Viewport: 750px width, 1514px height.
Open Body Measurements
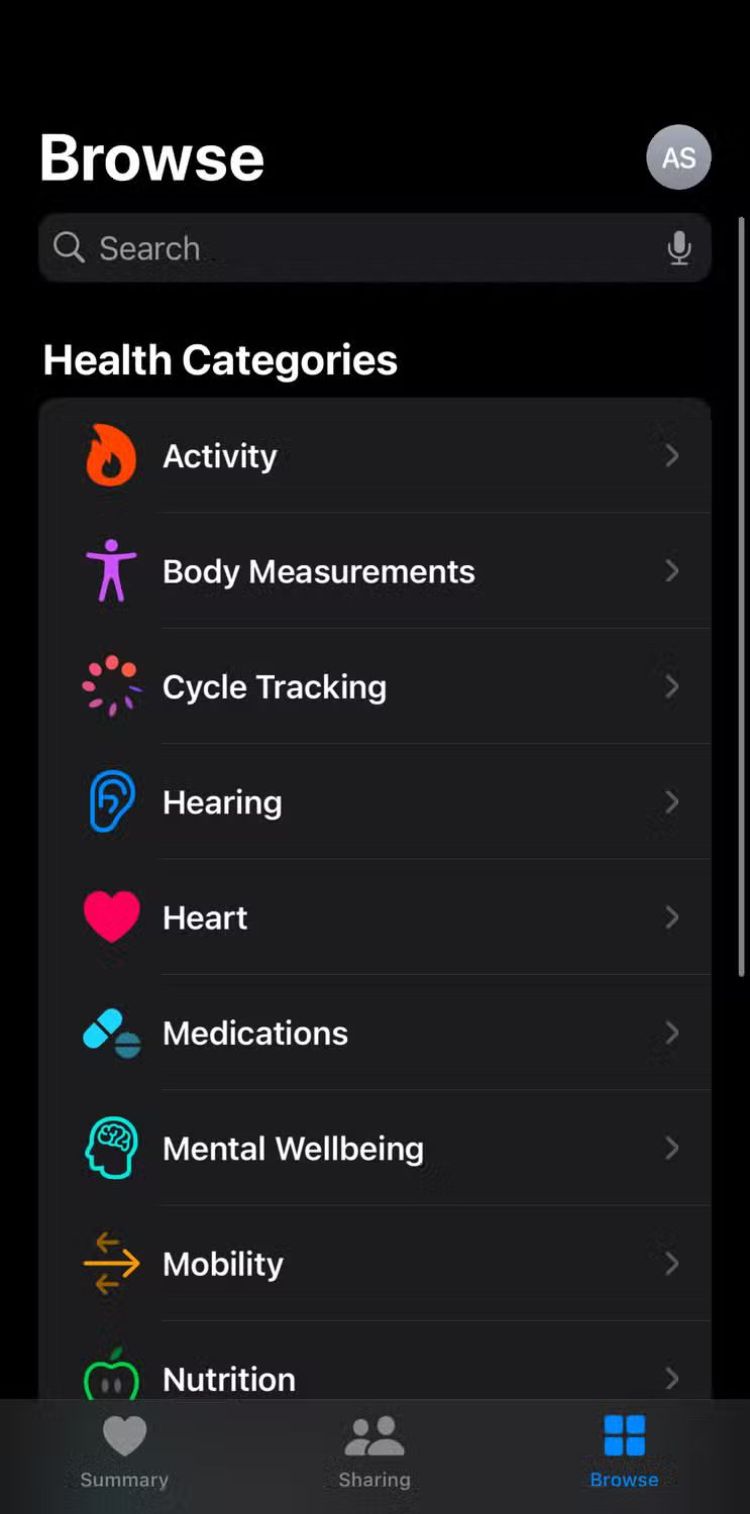coord(375,571)
